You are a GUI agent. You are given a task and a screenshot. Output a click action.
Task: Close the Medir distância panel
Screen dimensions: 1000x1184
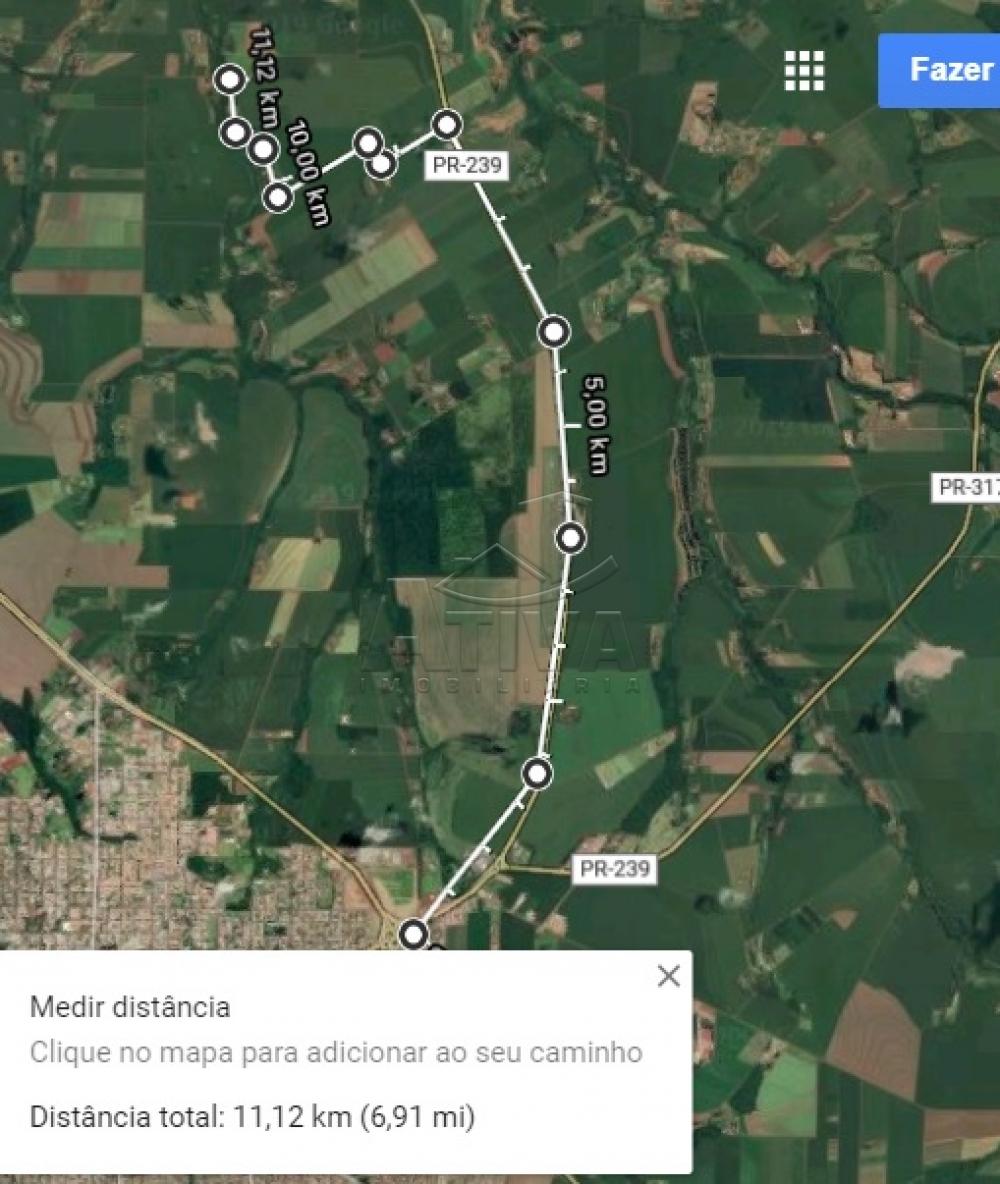668,976
